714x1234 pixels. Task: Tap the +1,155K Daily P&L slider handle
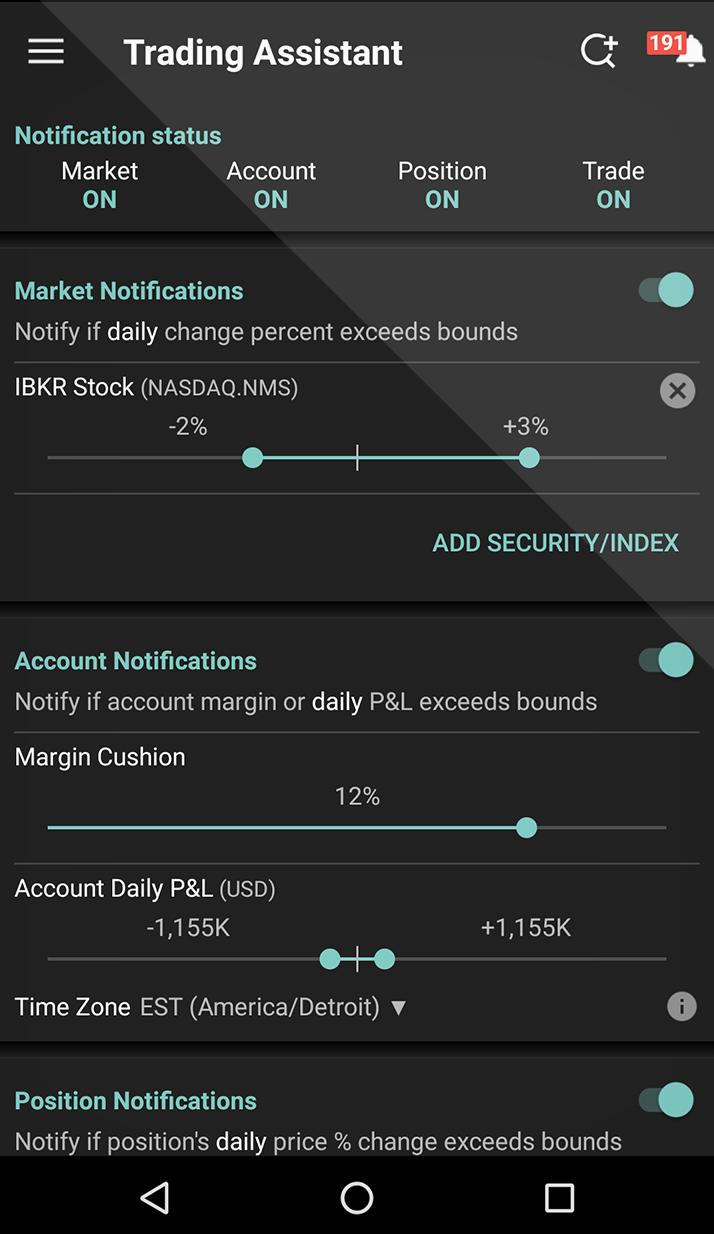[x=385, y=960]
